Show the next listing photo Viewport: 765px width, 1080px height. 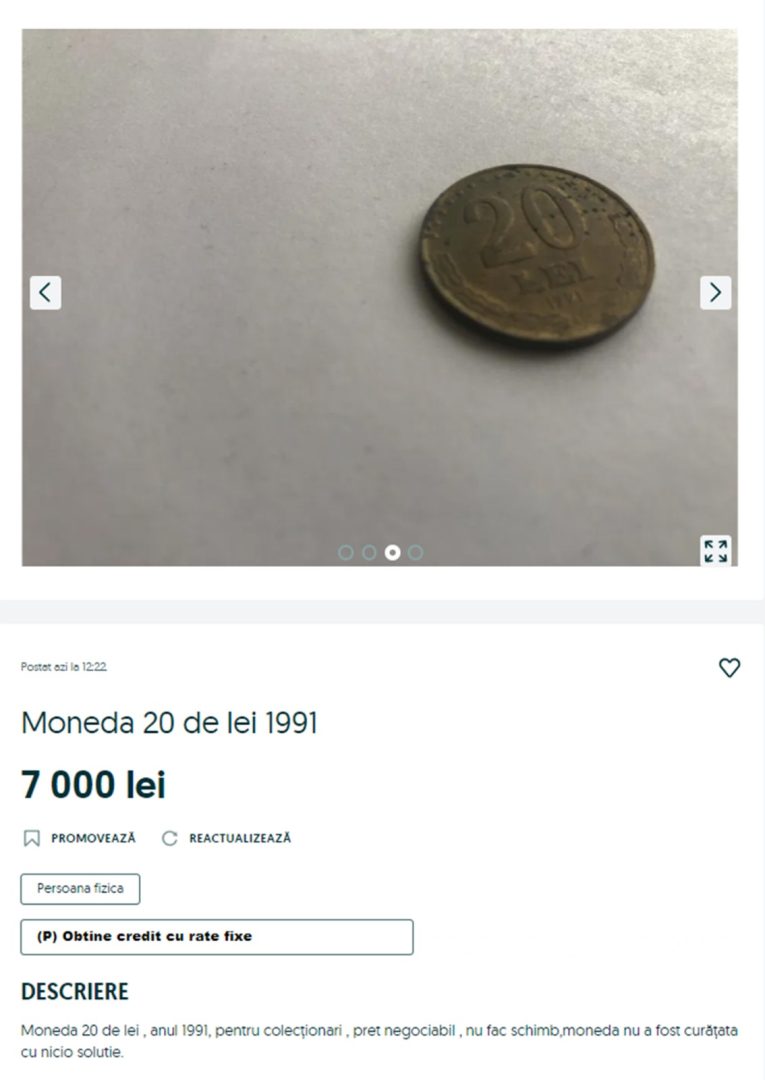click(x=715, y=292)
